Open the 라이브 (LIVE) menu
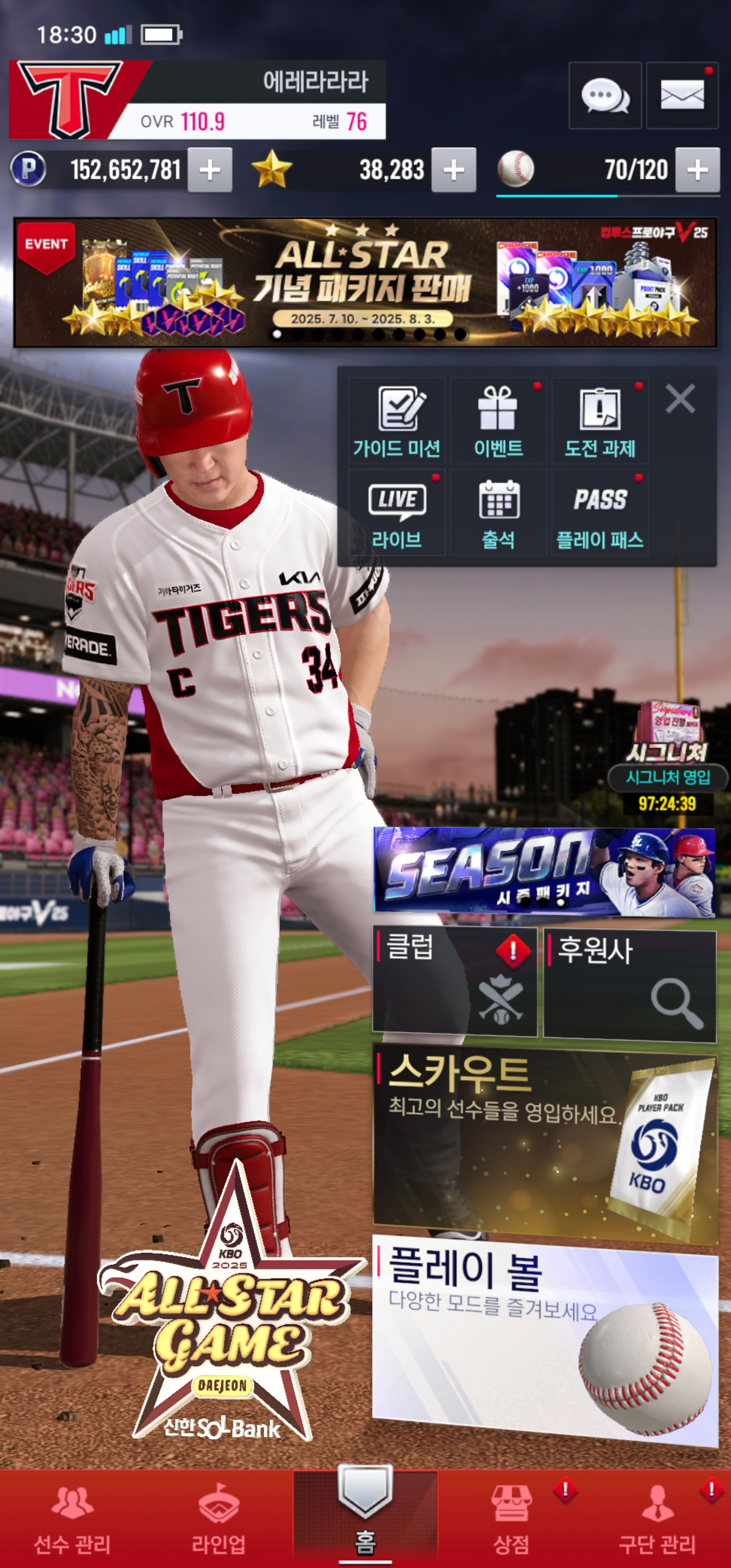The image size is (731, 1568). 397,512
